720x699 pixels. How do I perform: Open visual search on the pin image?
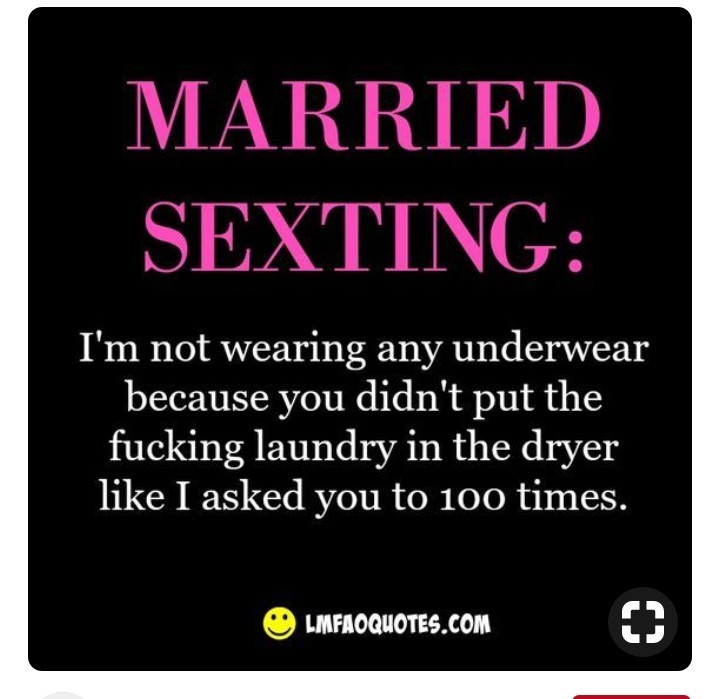tap(642, 622)
